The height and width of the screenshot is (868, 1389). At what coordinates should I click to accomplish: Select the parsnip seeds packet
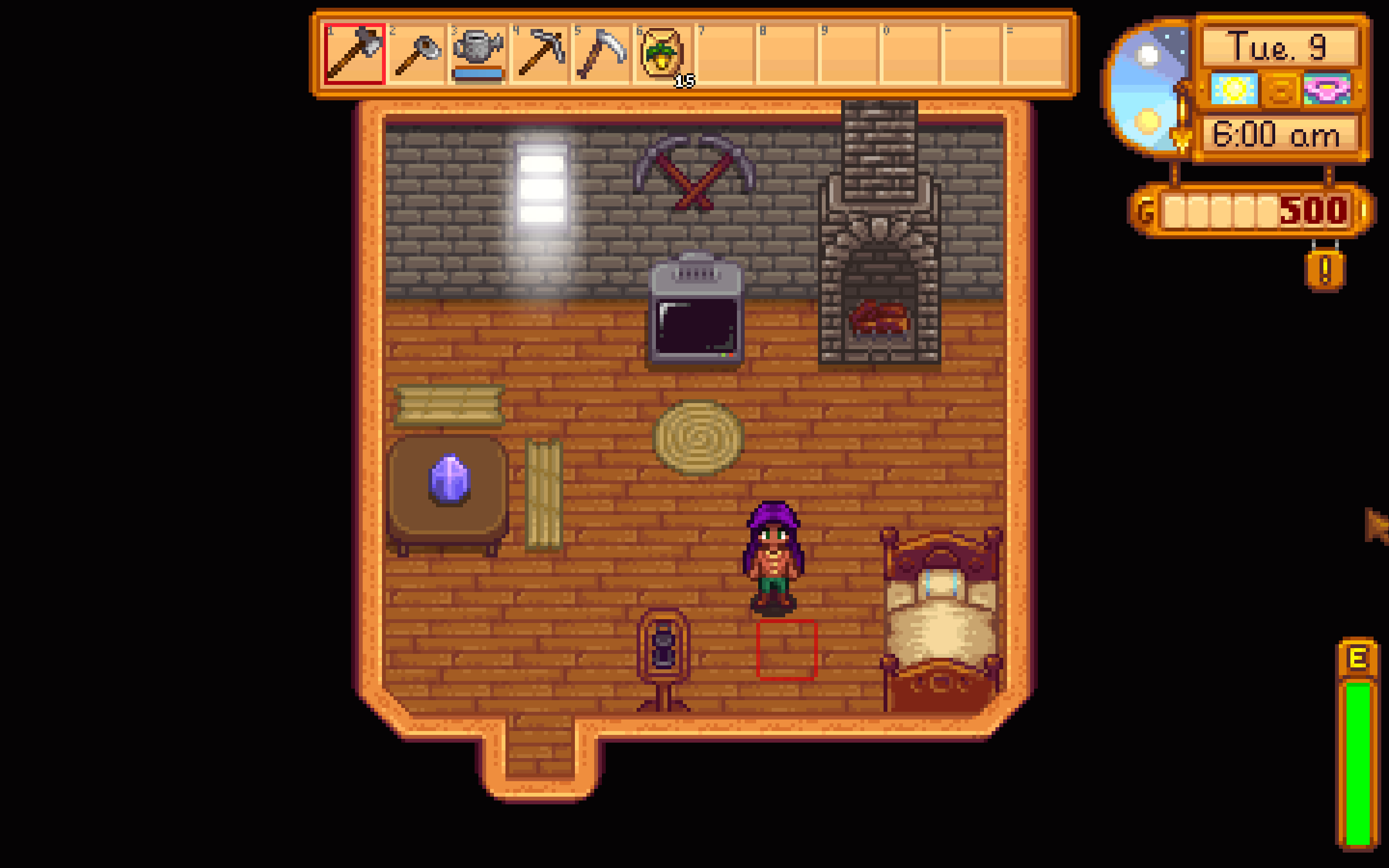[662, 54]
